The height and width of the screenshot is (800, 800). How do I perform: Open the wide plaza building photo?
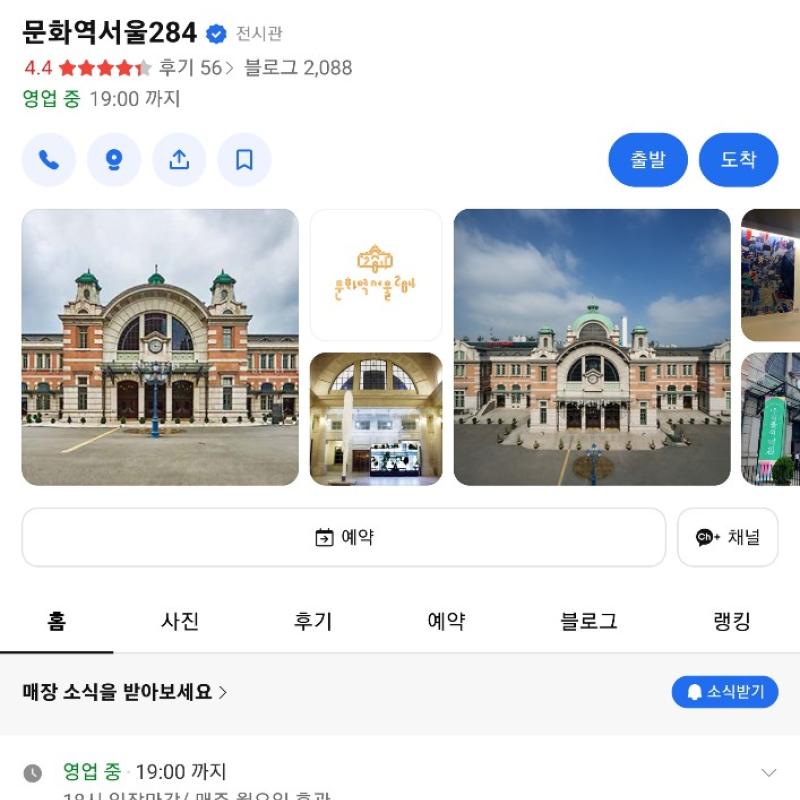click(x=592, y=347)
